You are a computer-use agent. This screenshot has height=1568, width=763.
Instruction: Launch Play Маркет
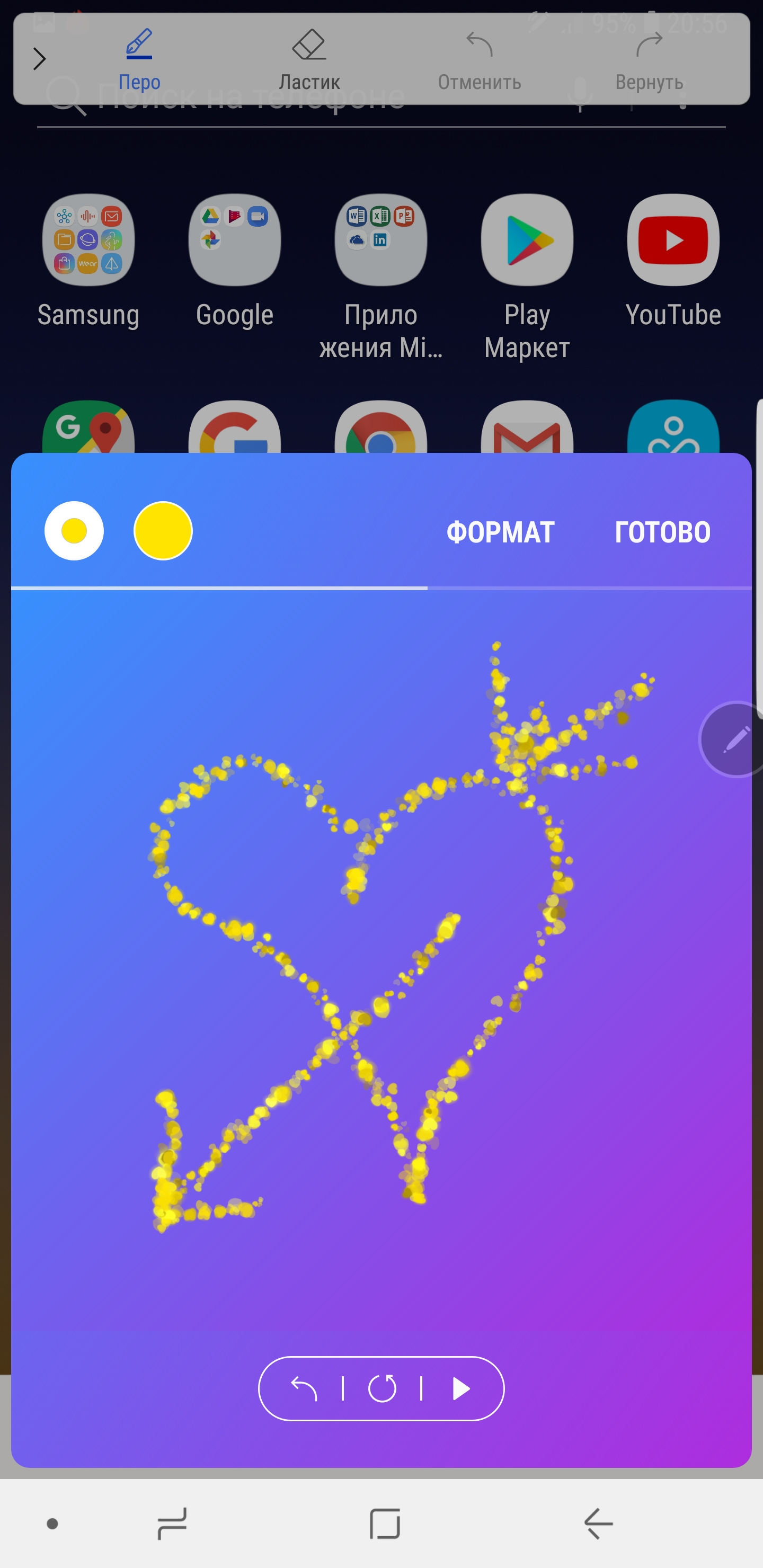pos(527,240)
